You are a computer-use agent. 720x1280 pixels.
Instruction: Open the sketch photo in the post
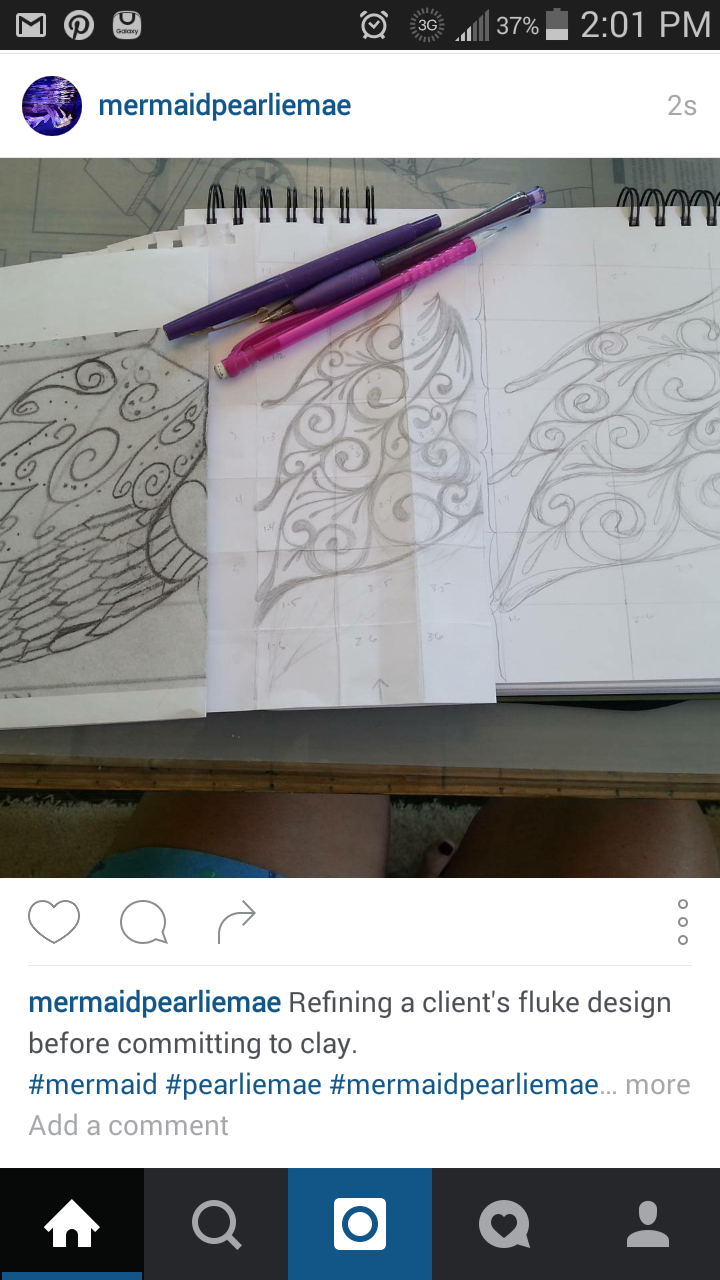[360, 517]
